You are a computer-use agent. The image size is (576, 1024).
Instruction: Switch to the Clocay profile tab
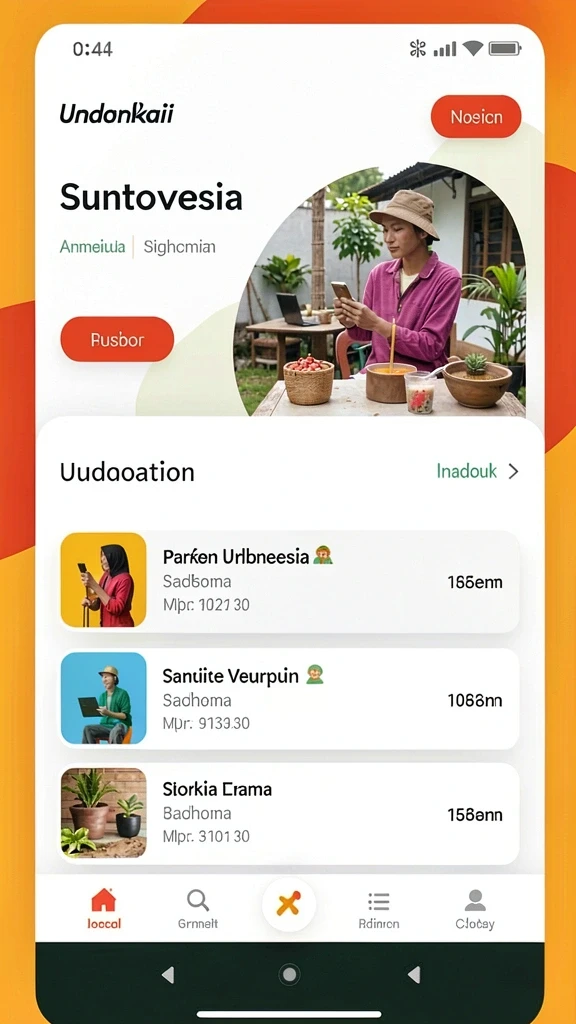click(x=475, y=908)
